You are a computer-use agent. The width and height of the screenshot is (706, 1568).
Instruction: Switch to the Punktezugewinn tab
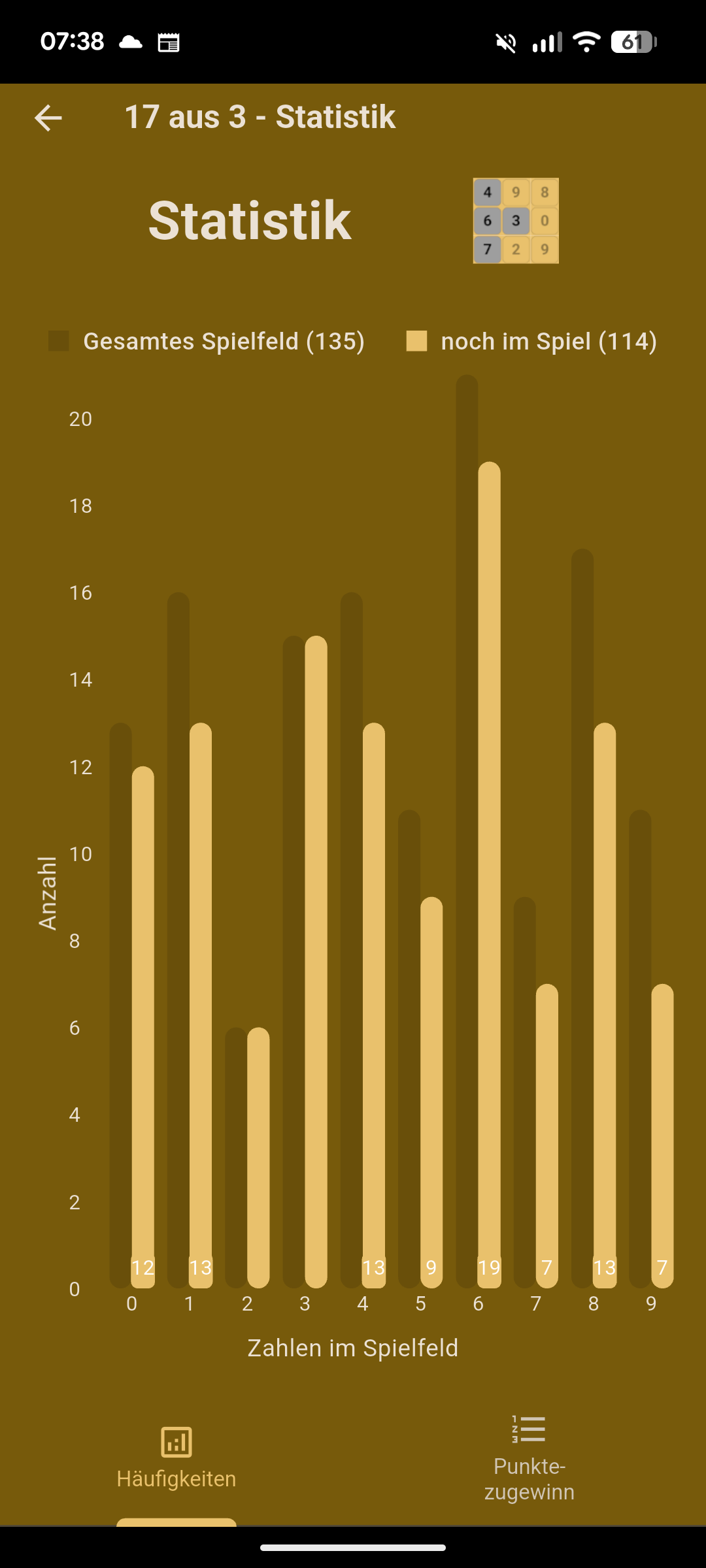coord(529,1458)
